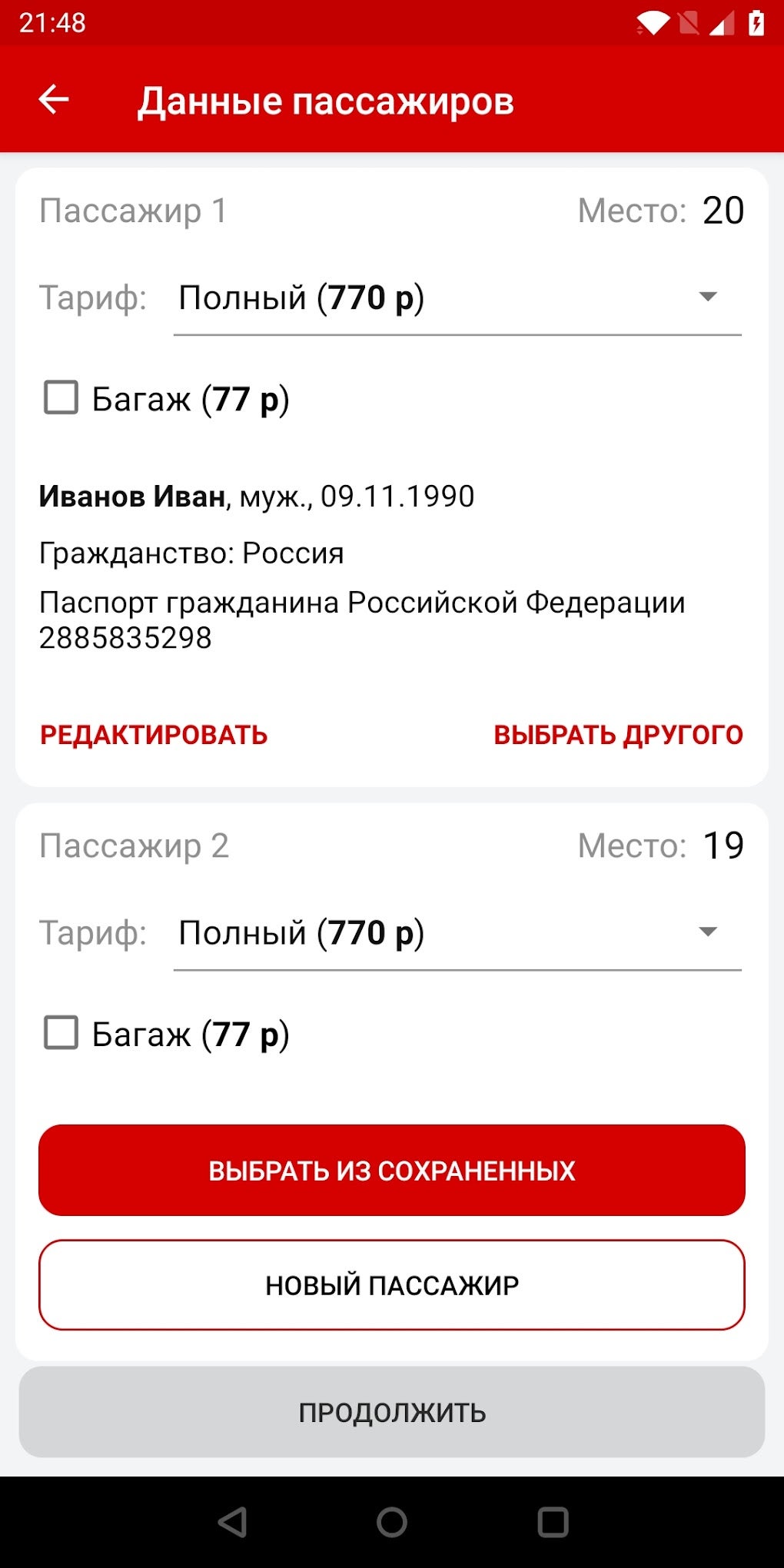Screen dimensions: 784x1568
Task: Enable the baggage checkbox for Passenger 2
Action: (x=61, y=1033)
